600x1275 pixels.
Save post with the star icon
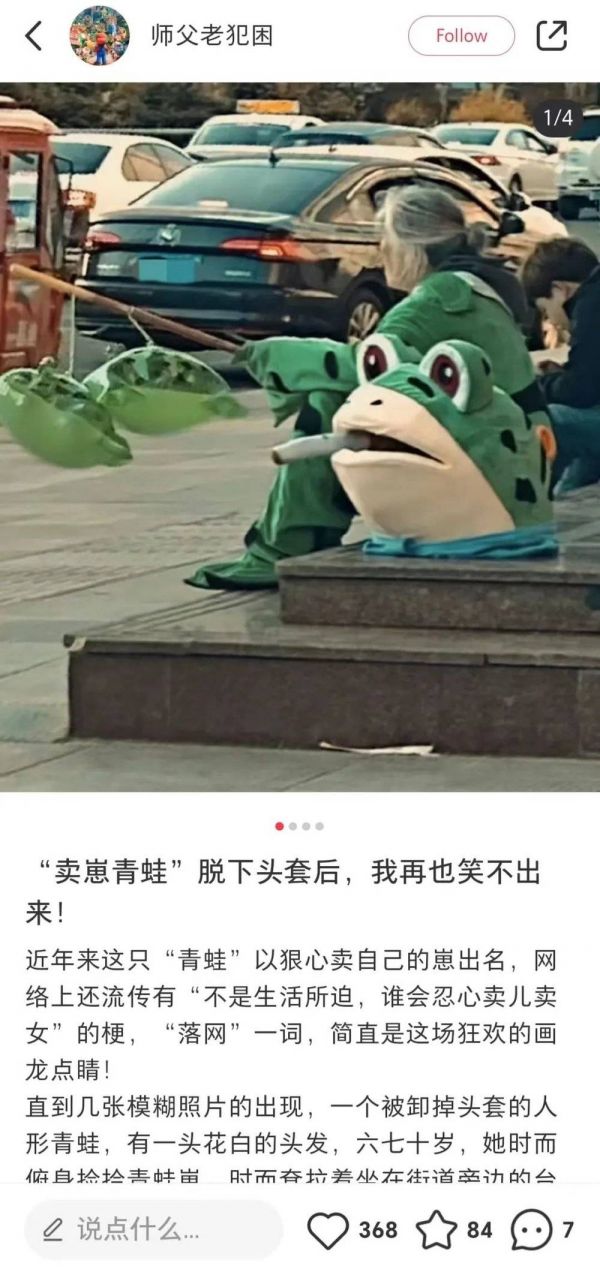pyautogui.click(x=436, y=1229)
